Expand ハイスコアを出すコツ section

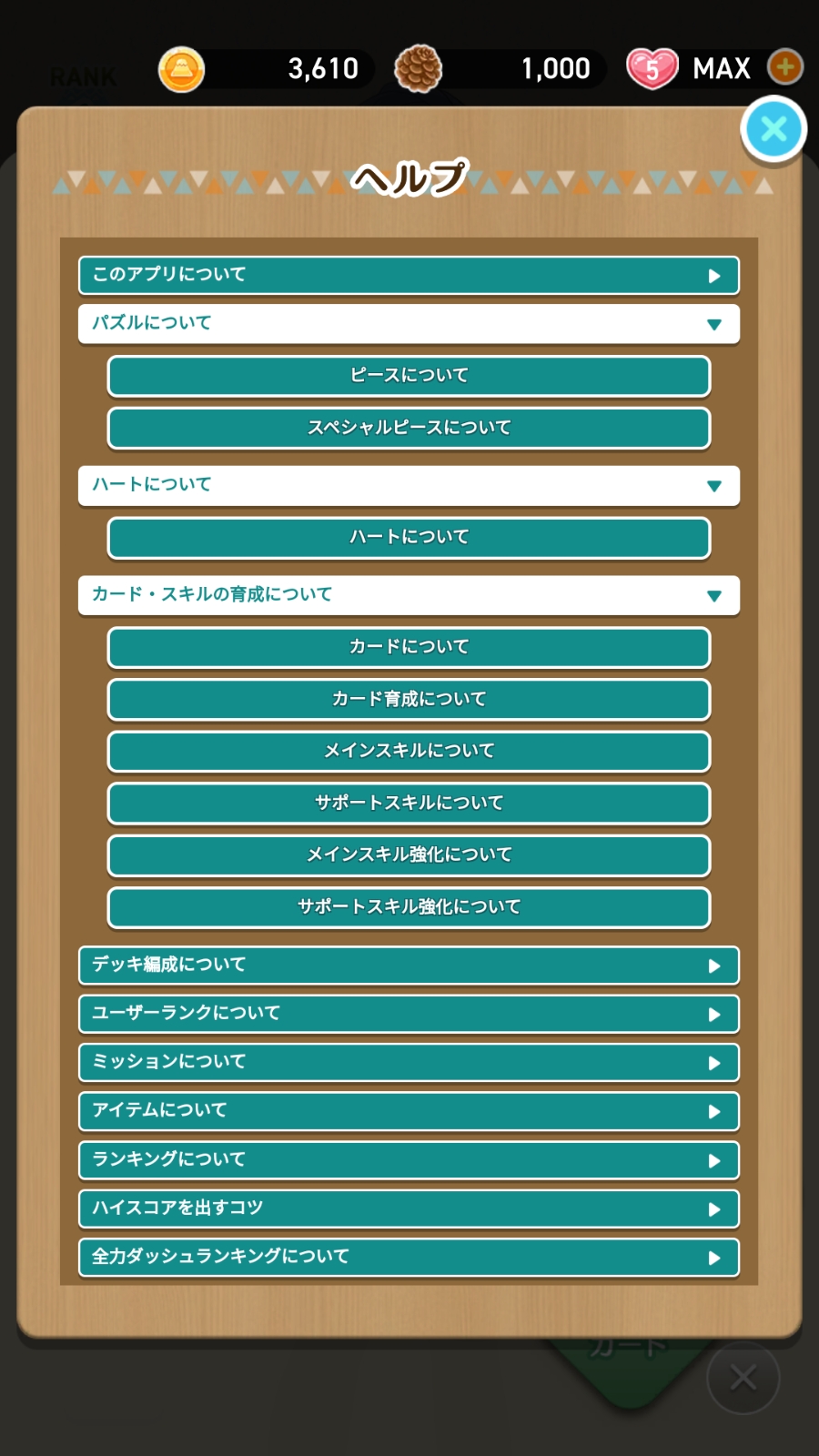[409, 1208]
